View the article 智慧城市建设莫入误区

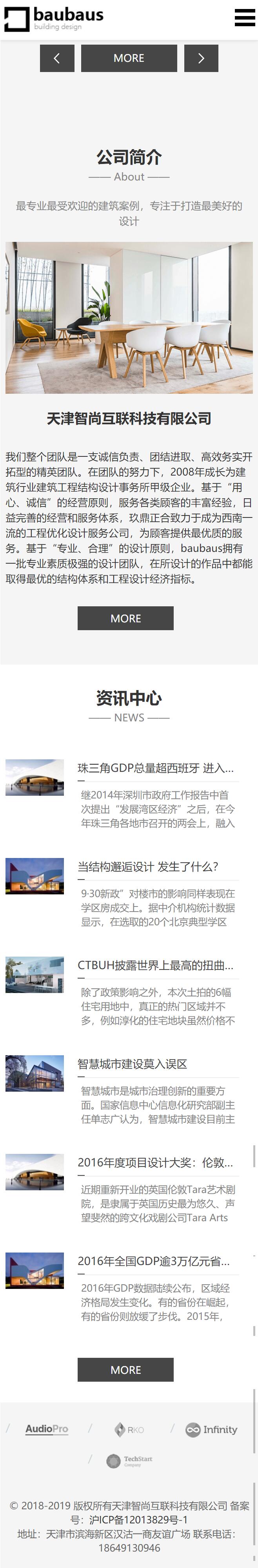pos(133,1064)
